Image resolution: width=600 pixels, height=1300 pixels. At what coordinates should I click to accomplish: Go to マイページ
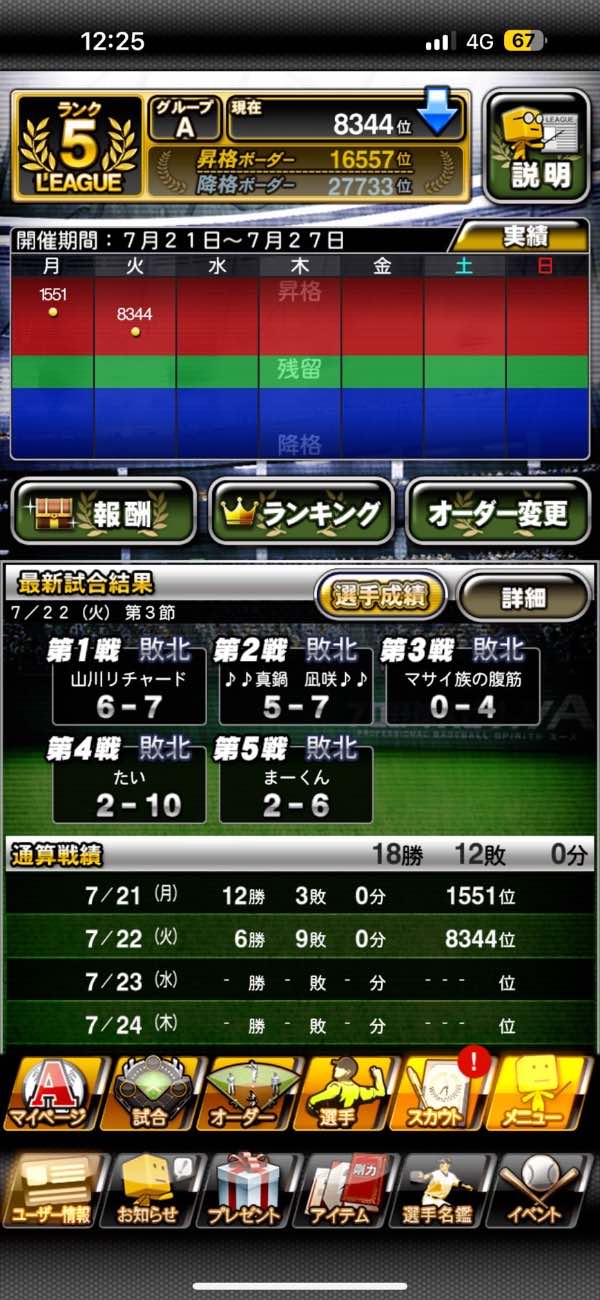52,1094
